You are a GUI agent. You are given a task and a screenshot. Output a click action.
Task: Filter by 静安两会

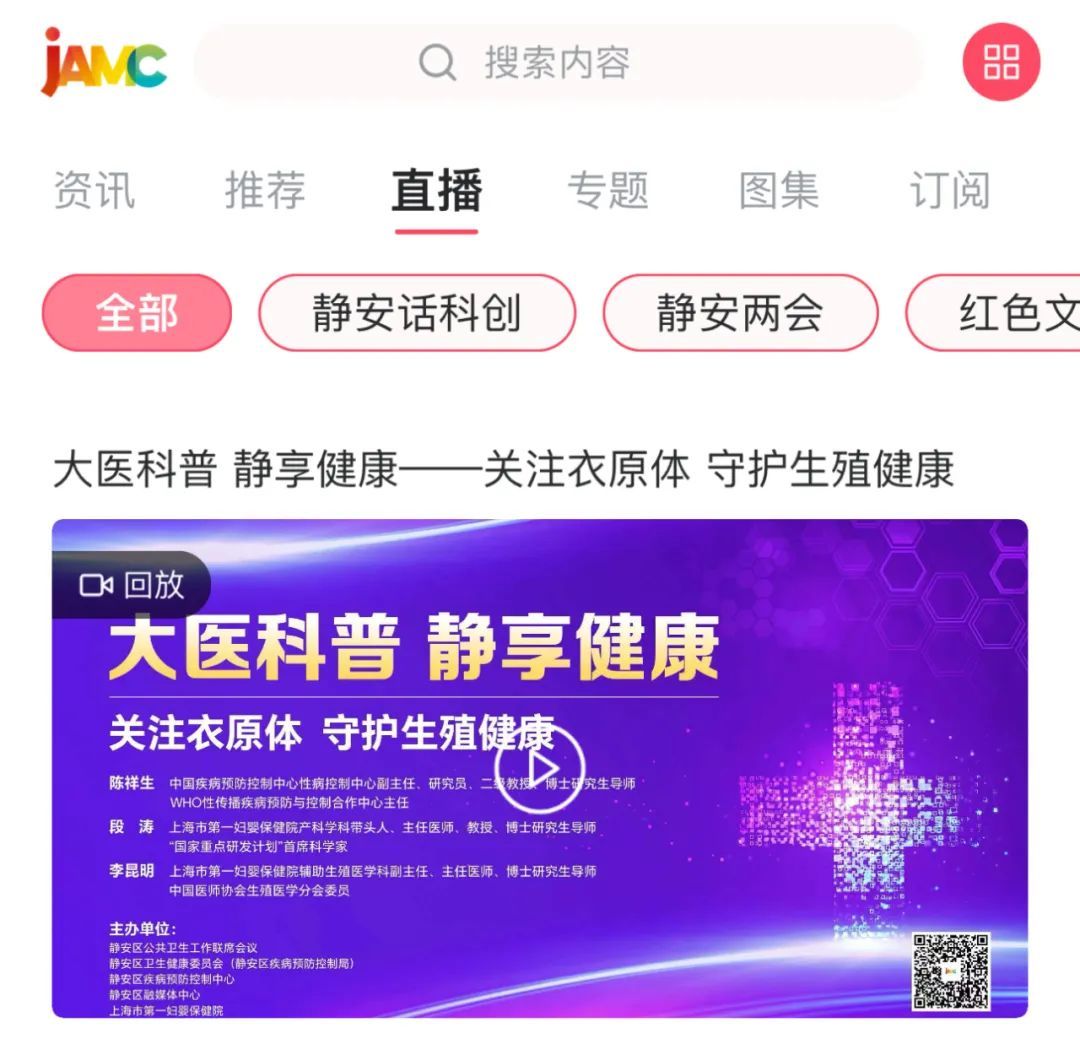pyautogui.click(x=740, y=313)
